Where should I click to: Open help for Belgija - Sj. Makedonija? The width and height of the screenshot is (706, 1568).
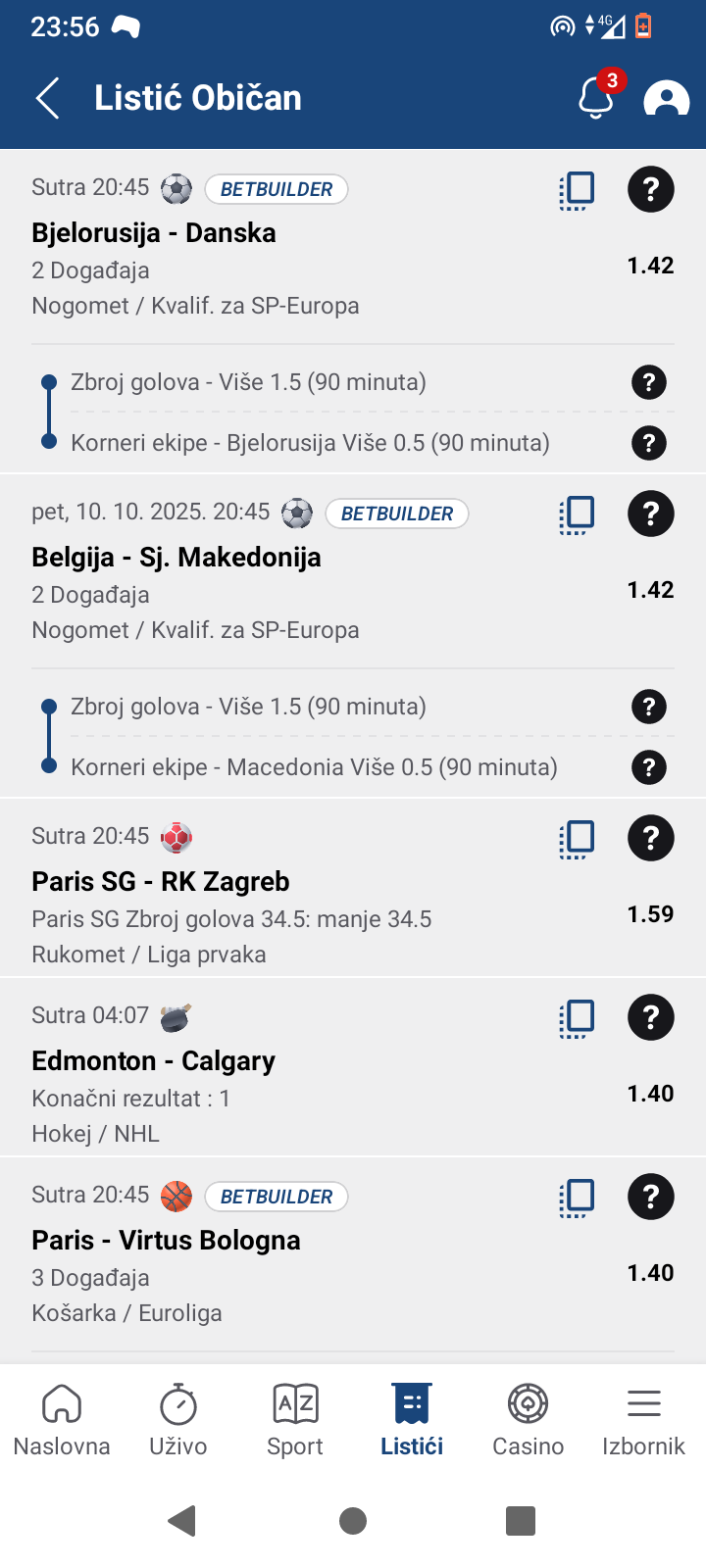[x=650, y=514]
